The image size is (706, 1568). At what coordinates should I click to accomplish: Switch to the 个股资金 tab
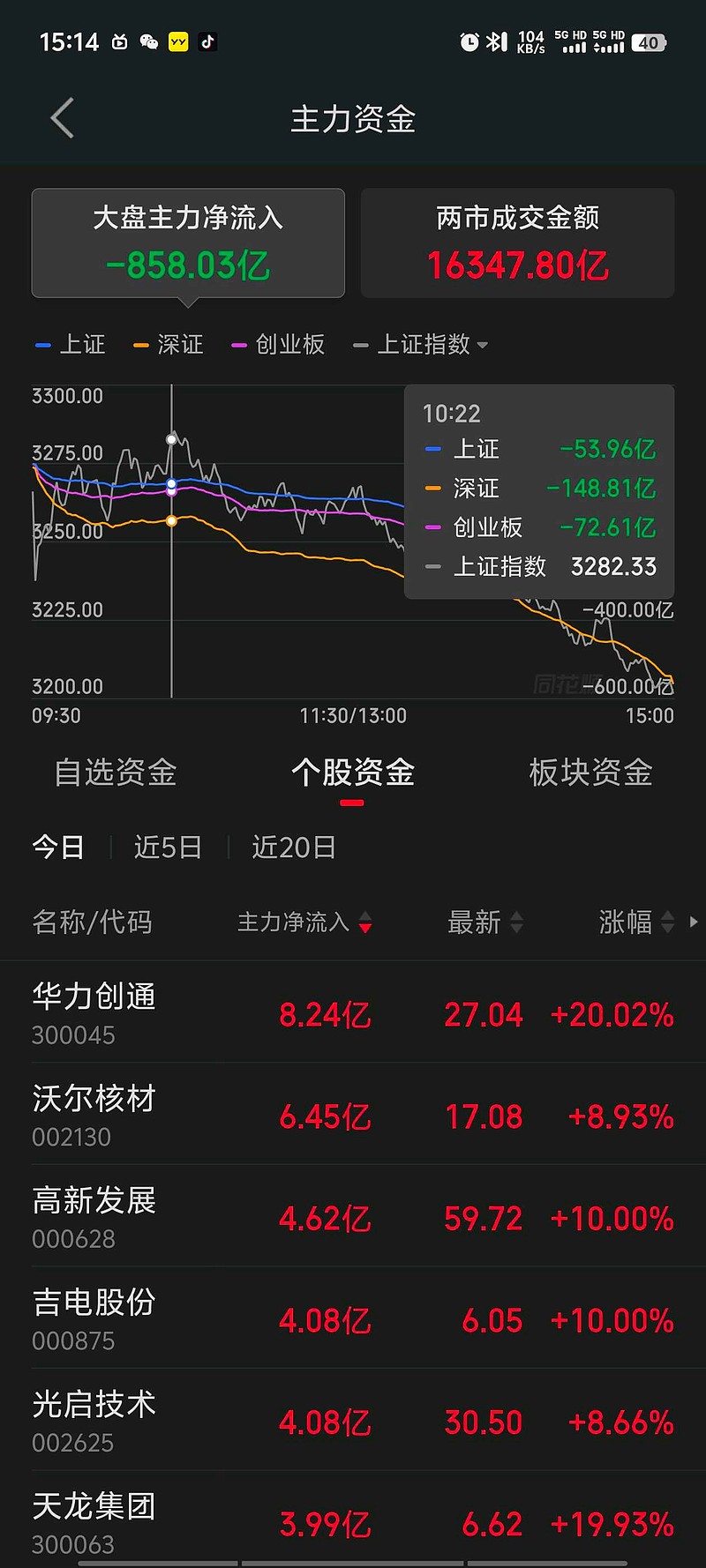[353, 773]
